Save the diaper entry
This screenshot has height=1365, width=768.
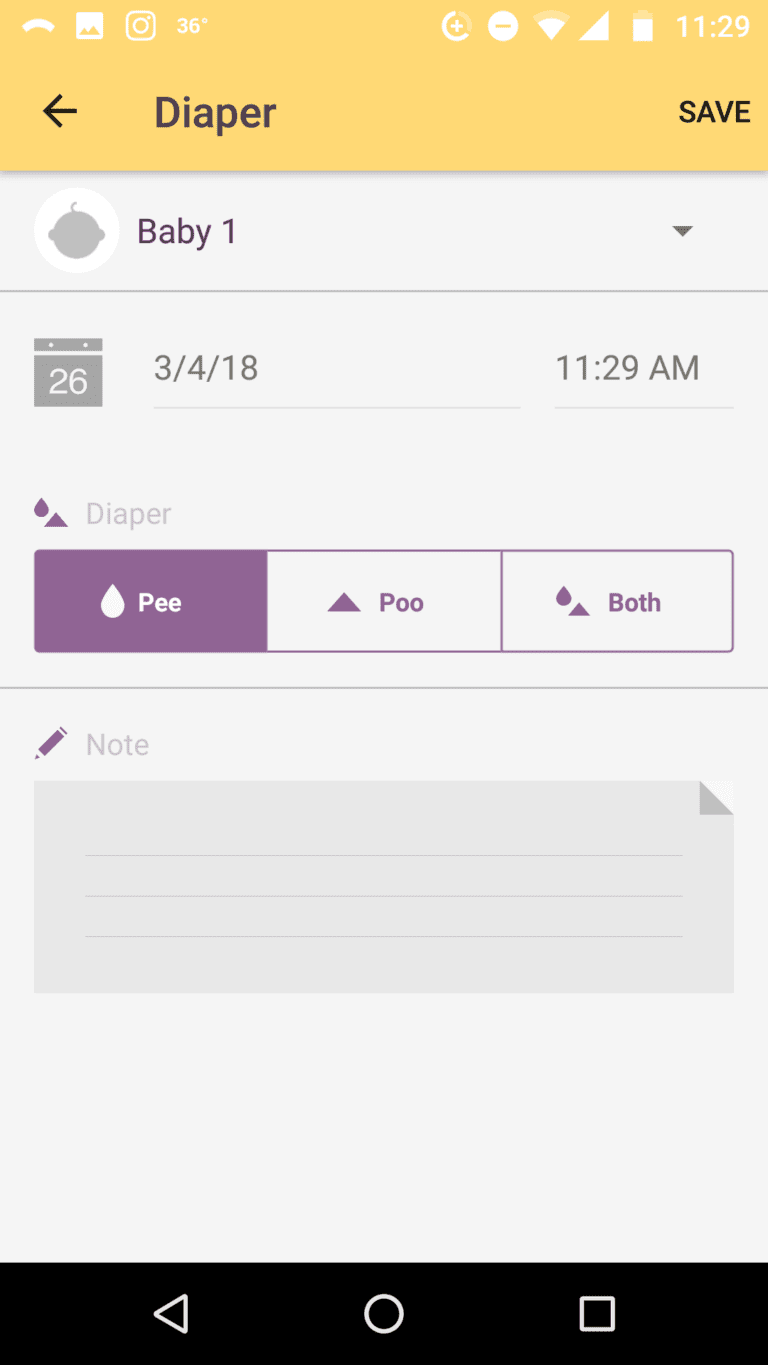pyautogui.click(x=714, y=112)
